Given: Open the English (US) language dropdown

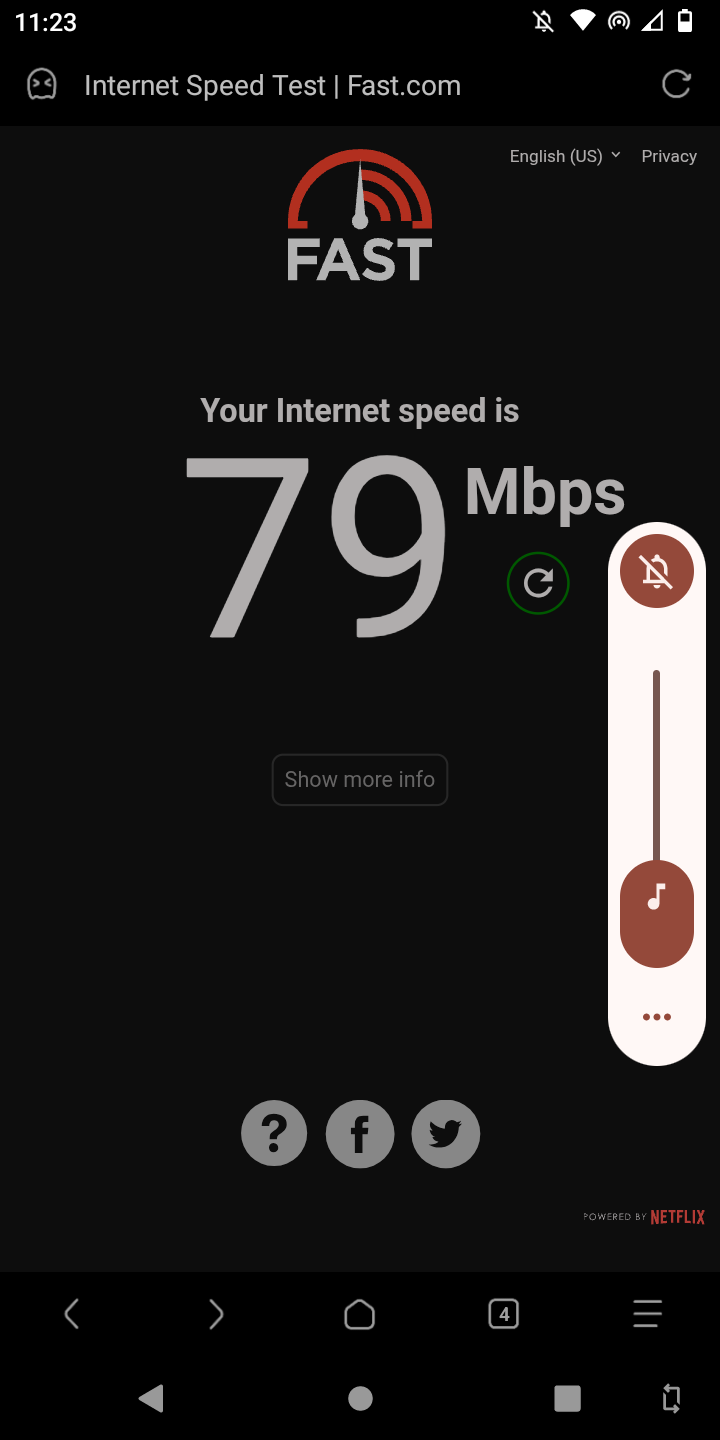Looking at the screenshot, I should click(564, 156).
